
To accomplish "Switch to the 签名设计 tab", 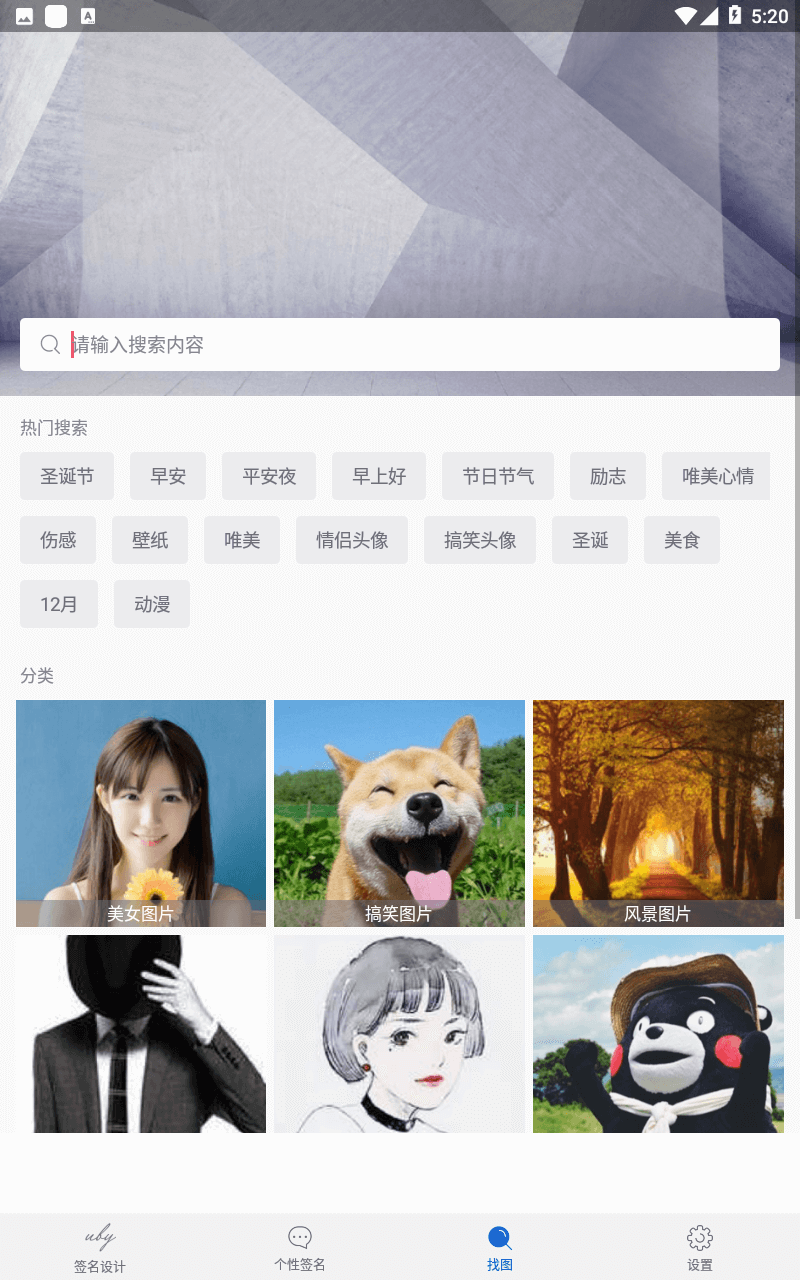I will [100, 1247].
